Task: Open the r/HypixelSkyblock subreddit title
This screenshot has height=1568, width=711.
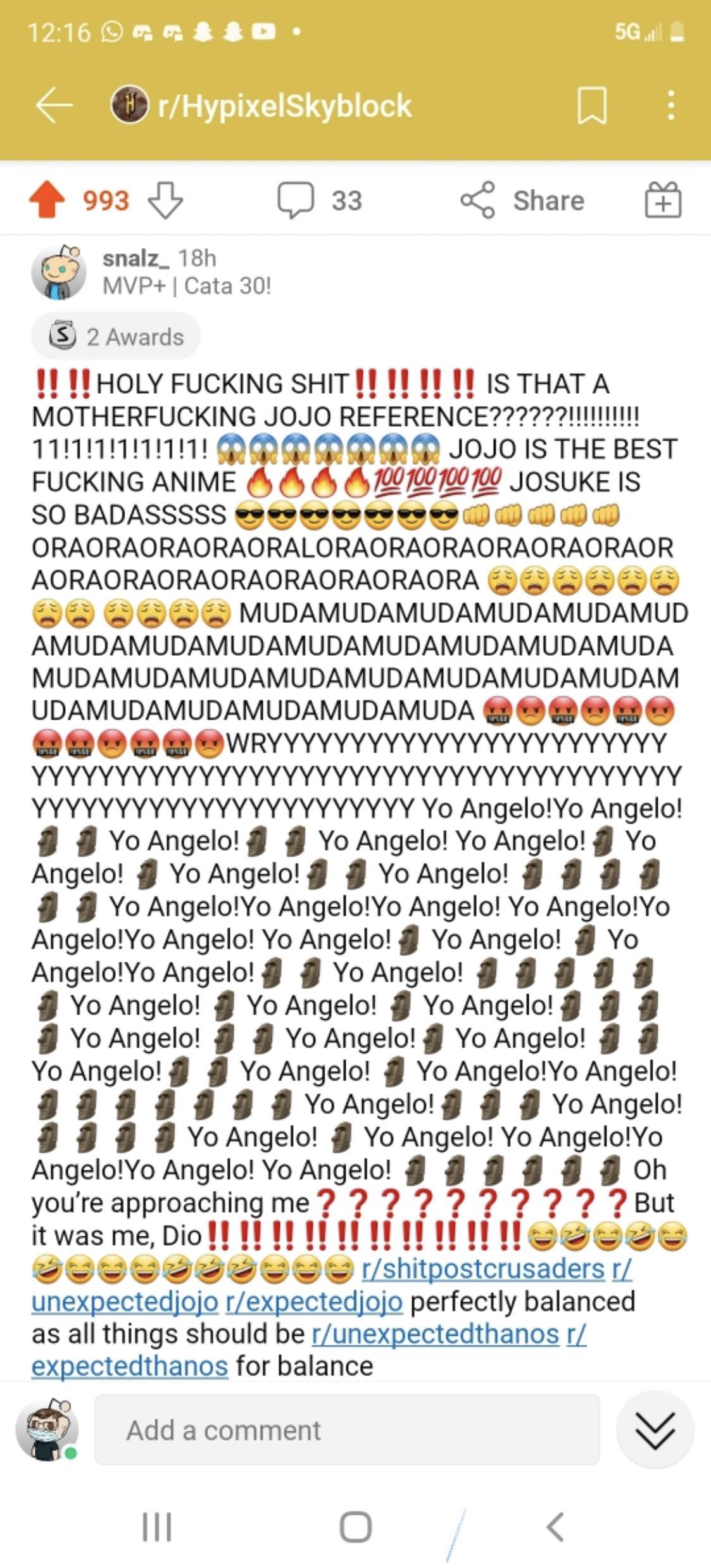Action: (284, 105)
